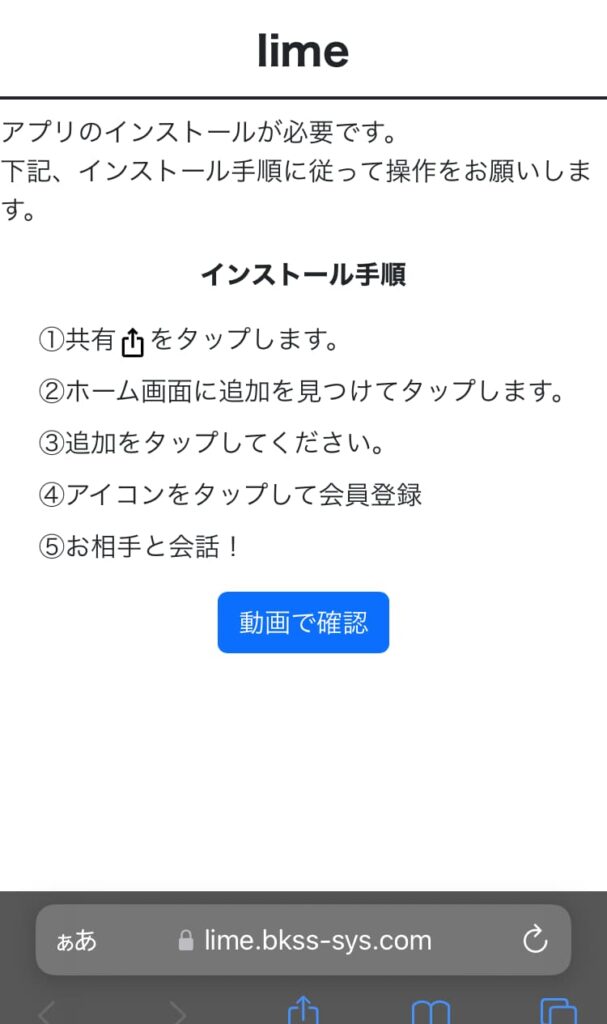Viewport: 607px width, 1024px height.
Task: Tap the 動画で確認 button
Action: 303,622
